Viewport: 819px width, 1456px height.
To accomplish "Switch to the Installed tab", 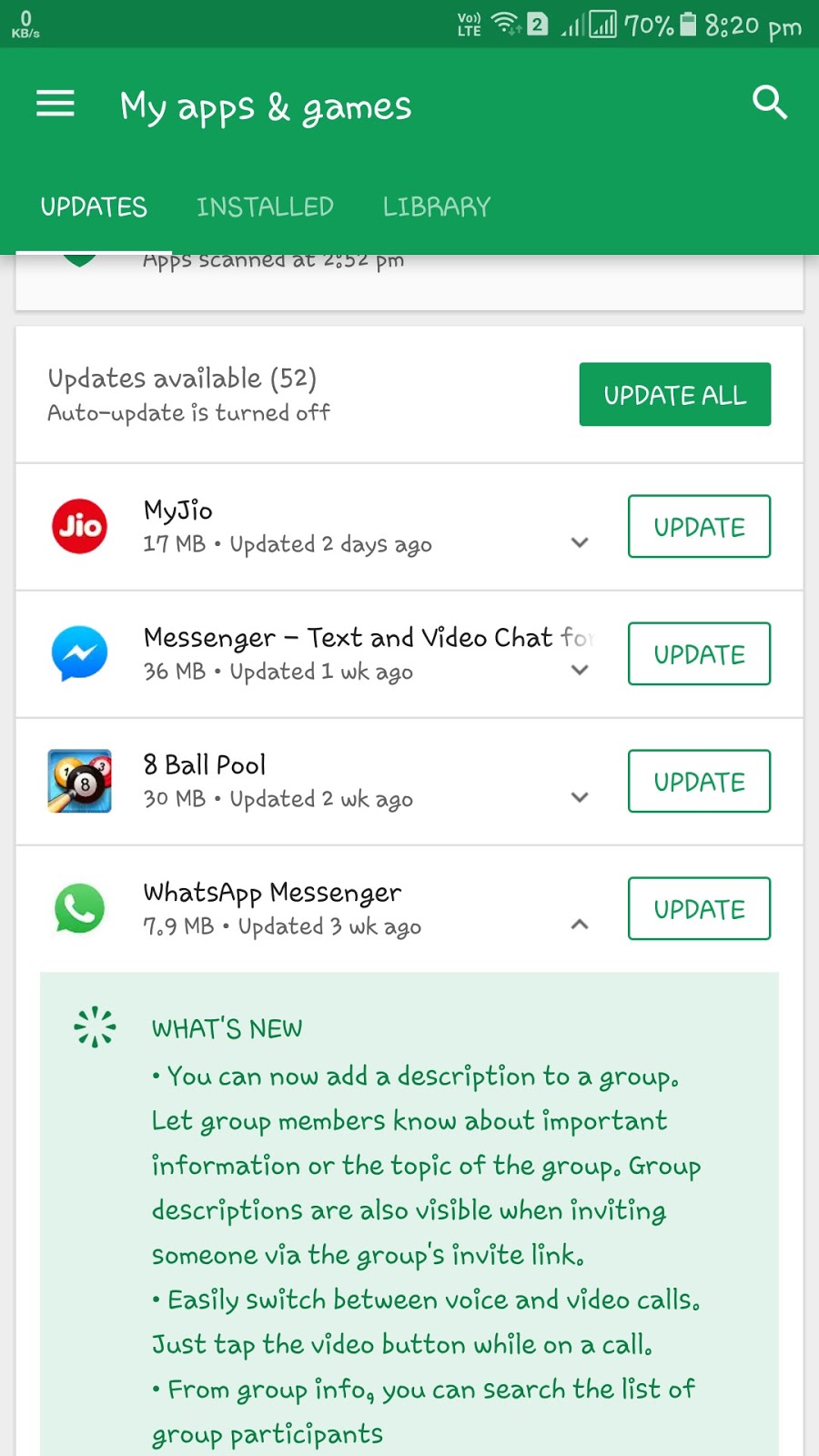I will coord(265,207).
